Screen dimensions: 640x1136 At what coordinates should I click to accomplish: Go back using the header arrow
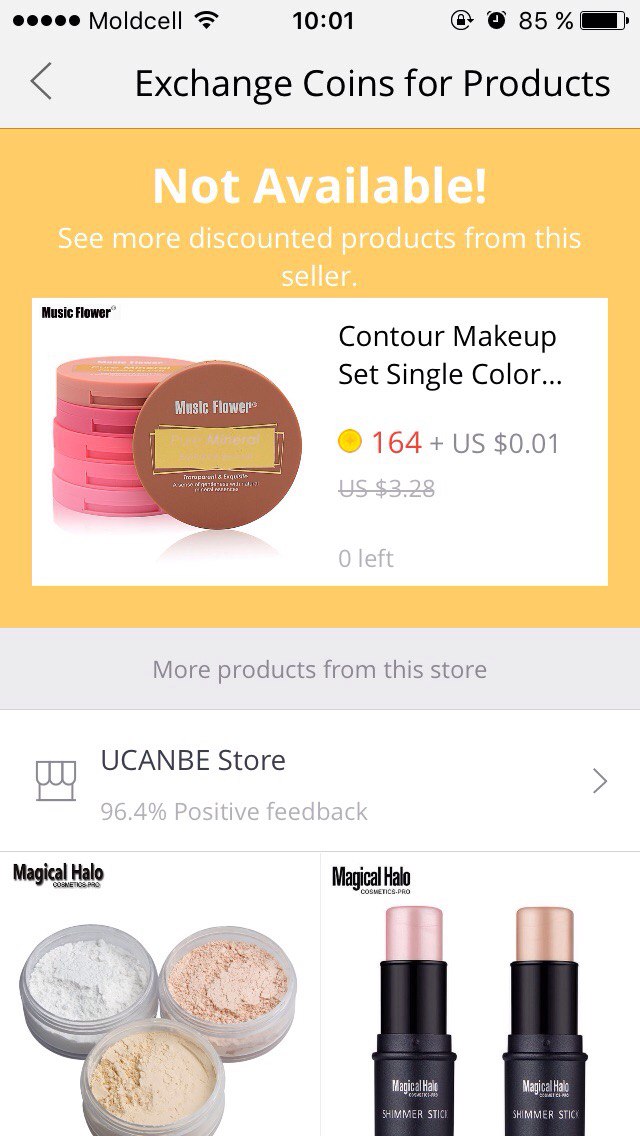[41, 81]
